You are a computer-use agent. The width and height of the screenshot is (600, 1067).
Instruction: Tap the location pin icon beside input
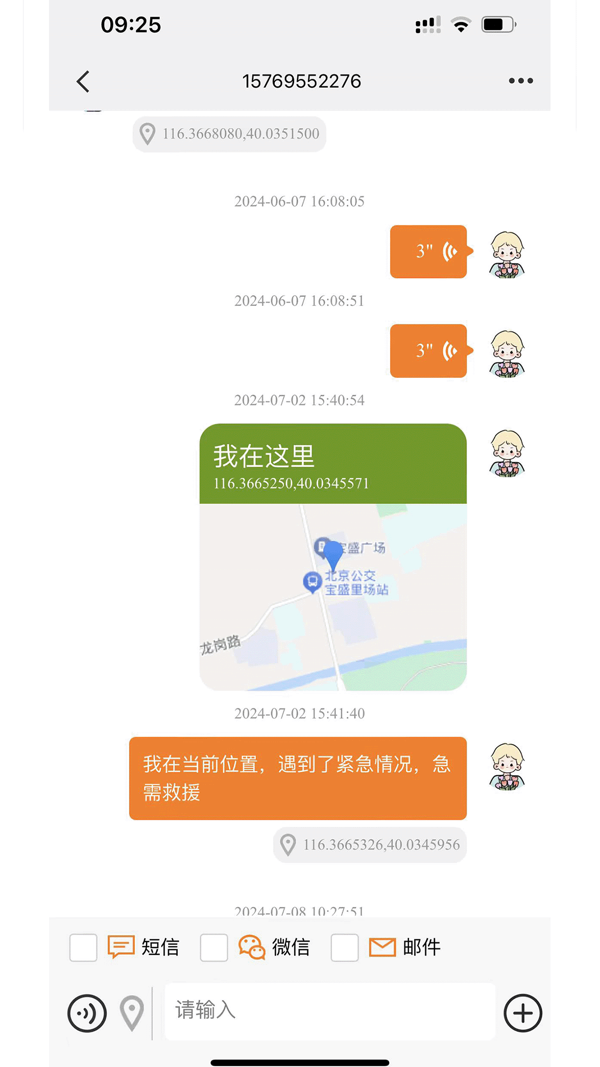click(x=132, y=1013)
